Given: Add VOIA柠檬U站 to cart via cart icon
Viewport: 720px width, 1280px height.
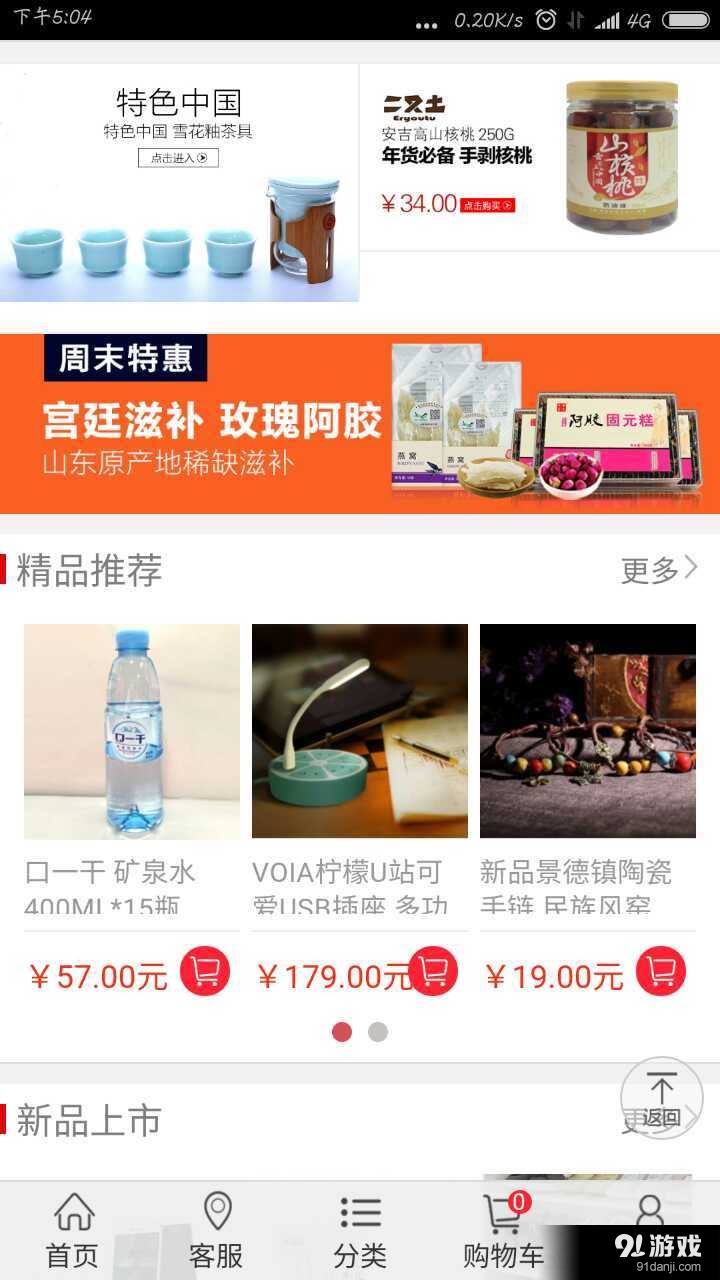Looking at the screenshot, I should pyautogui.click(x=430, y=970).
